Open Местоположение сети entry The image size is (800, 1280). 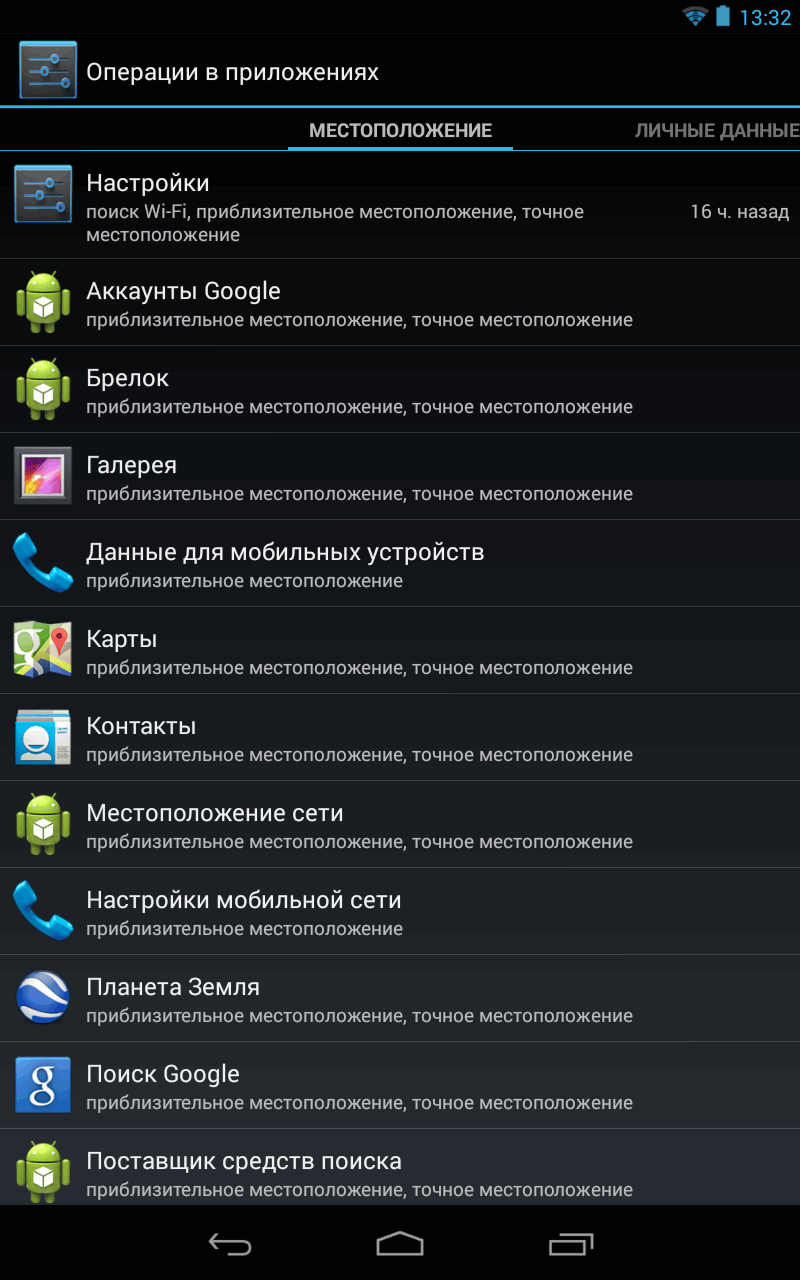[400, 824]
